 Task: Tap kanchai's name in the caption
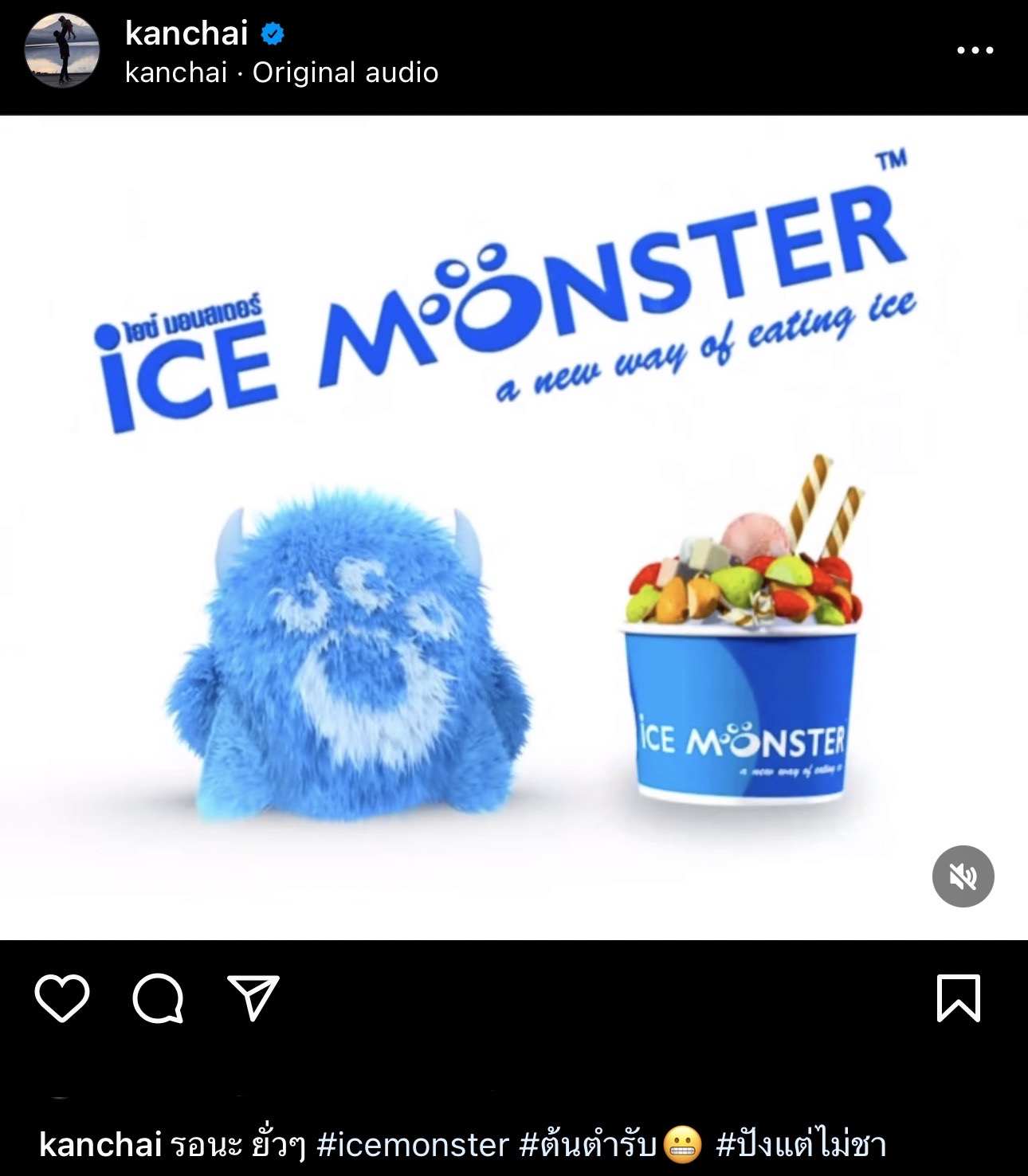pos(100,1145)
